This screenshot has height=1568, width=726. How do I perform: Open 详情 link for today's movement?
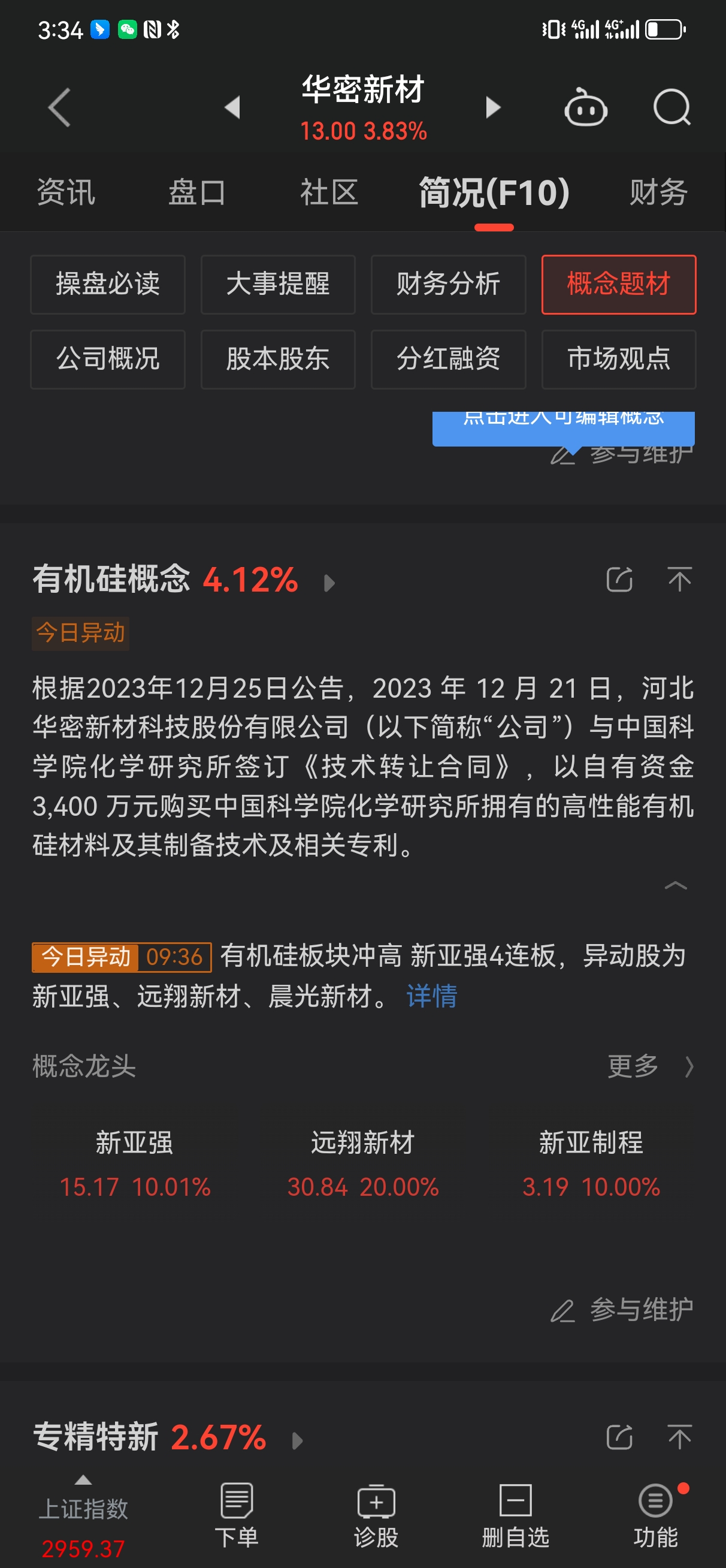(x=431, y=996)
